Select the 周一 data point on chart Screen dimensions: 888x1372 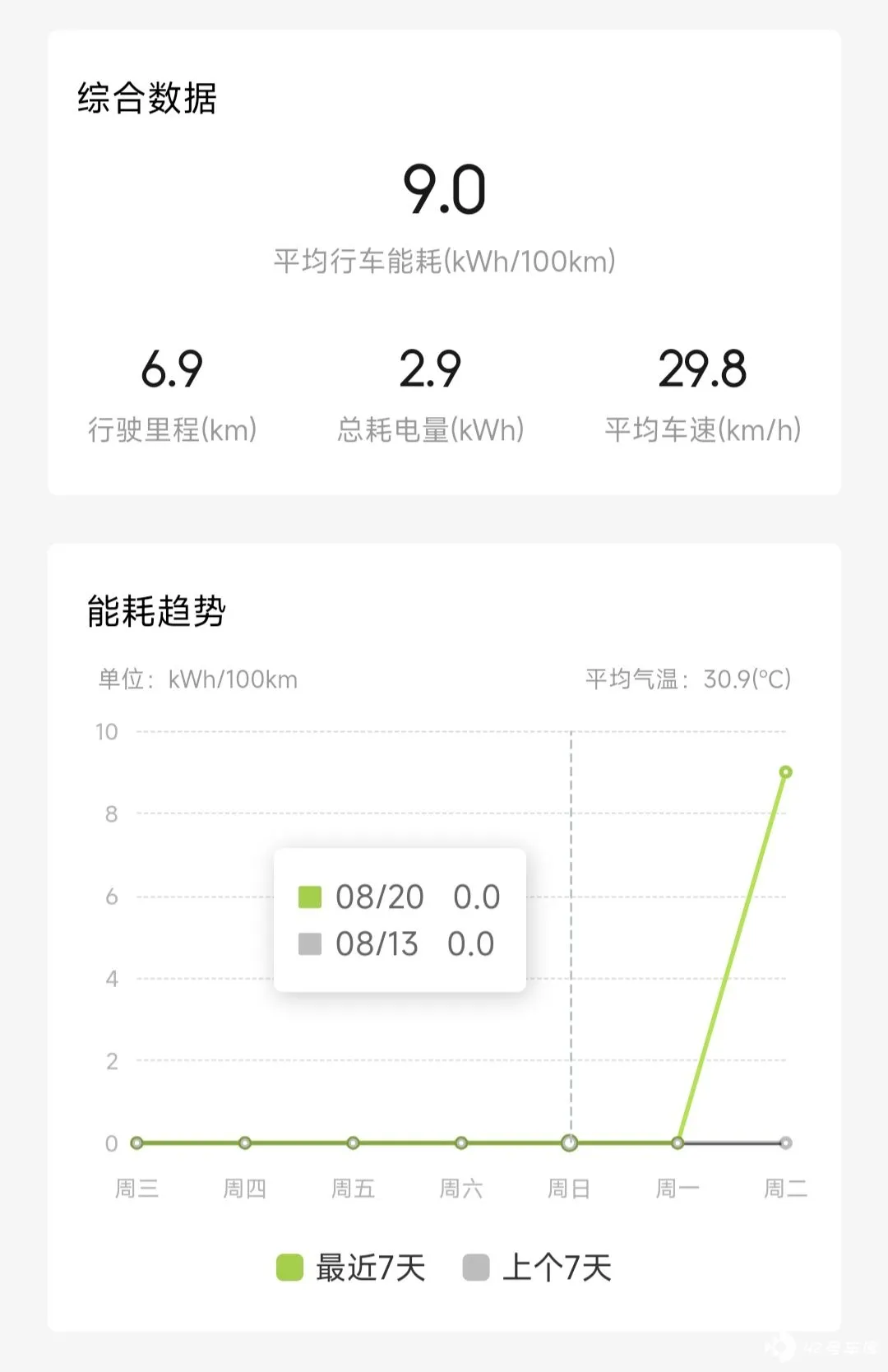click(x=678, y=1143)
